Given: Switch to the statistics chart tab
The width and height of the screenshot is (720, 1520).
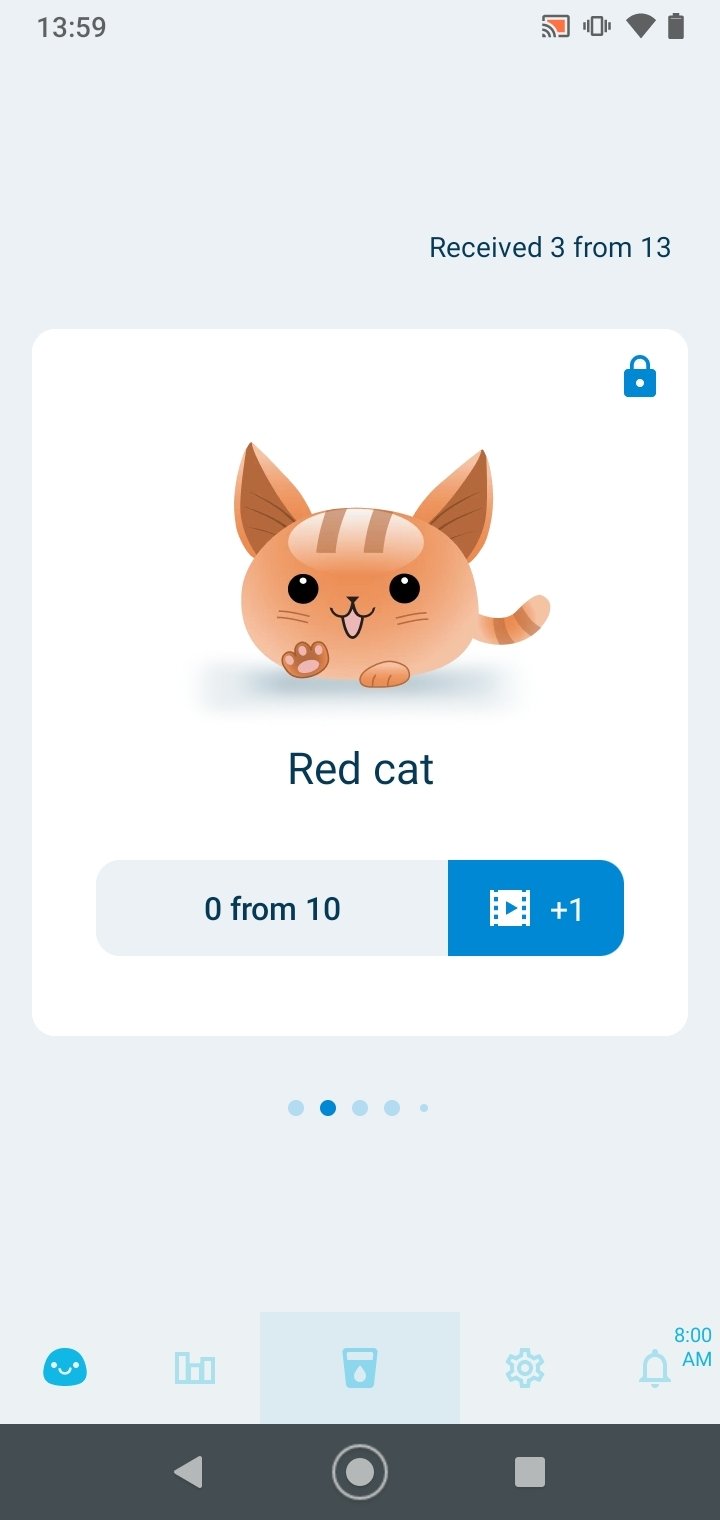Looking at the screenshot, I should [x=195, y=1367].
